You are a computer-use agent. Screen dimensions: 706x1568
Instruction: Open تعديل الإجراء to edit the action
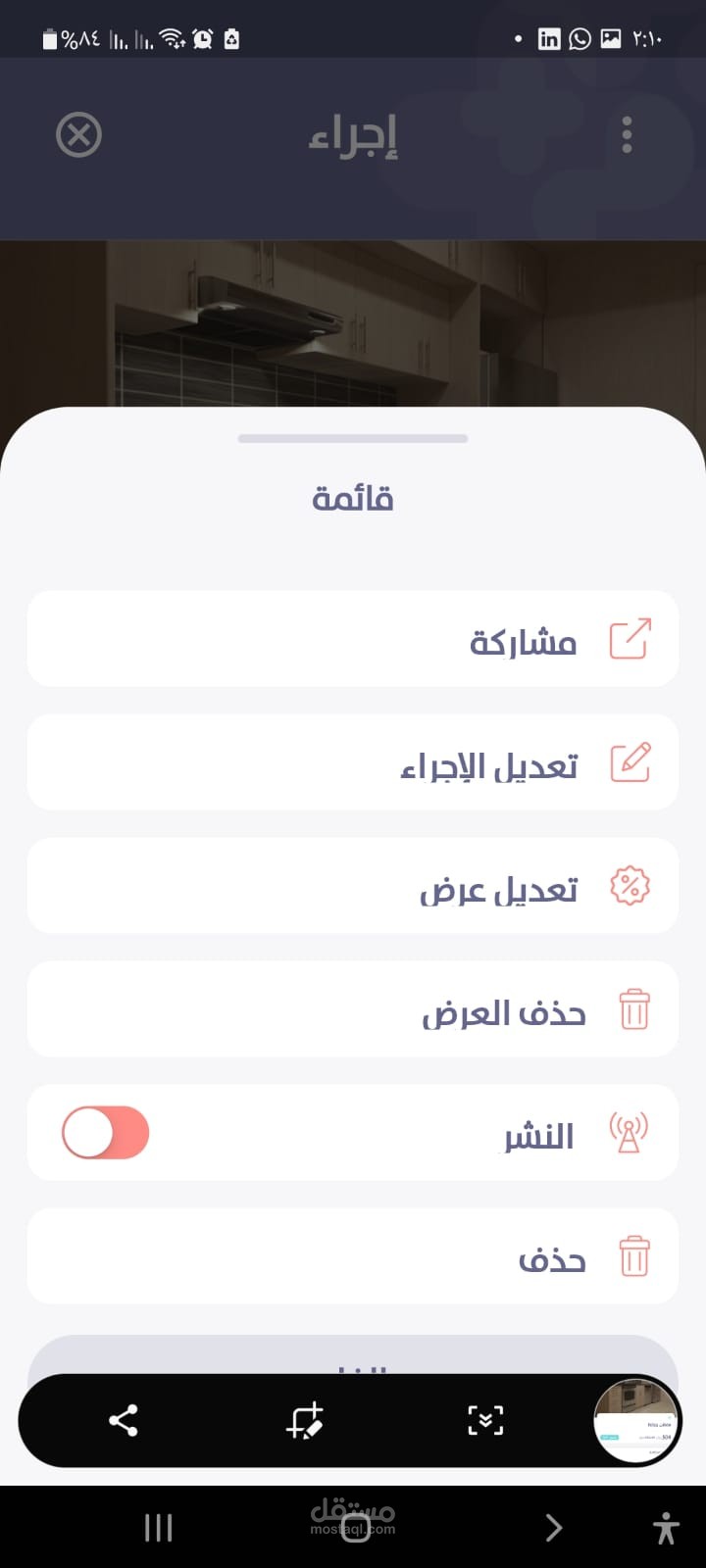point(353,762)
